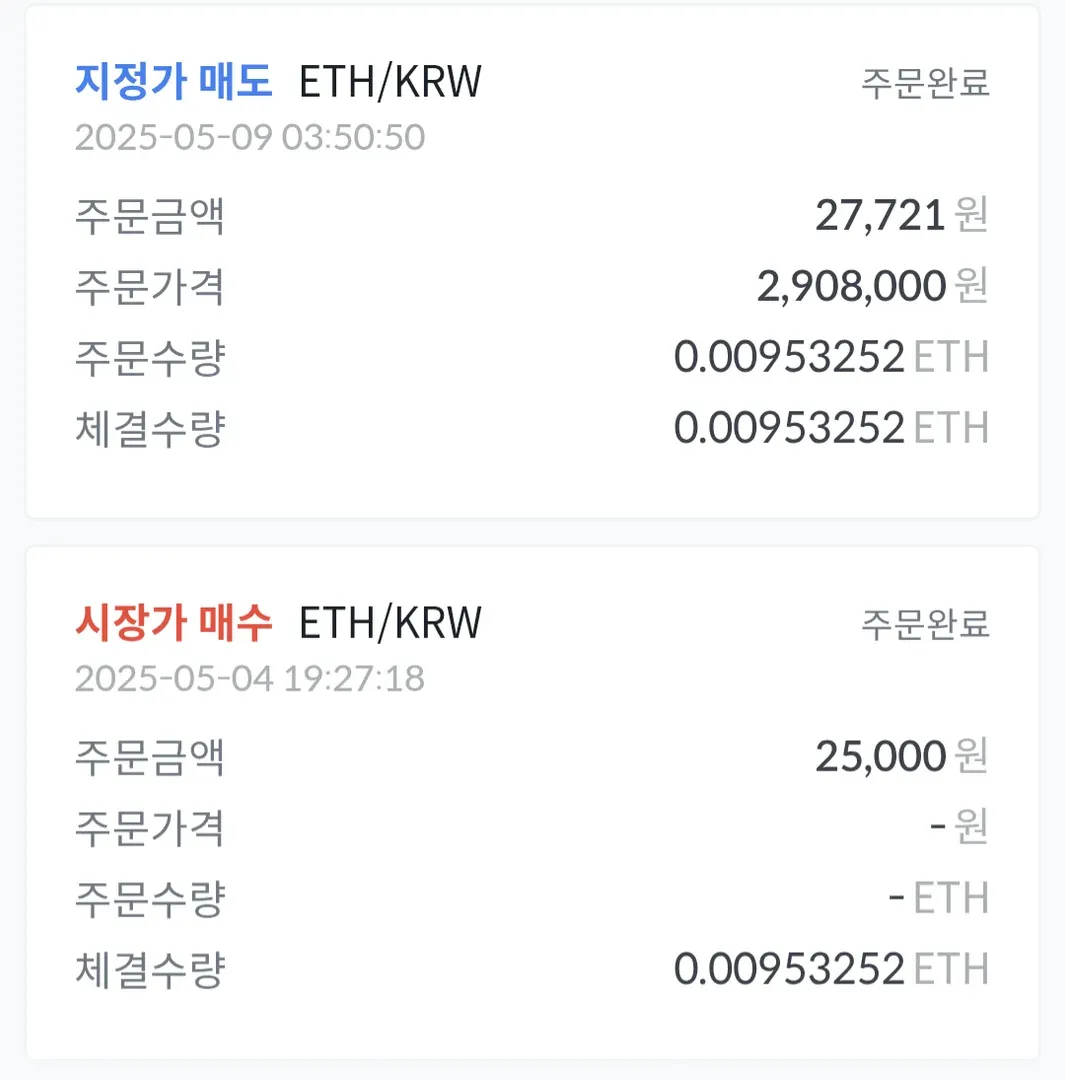1065x1080 pixels.
Task: Open the 지정가 매도 ETH/KRW order card
Action: (532, 262)
